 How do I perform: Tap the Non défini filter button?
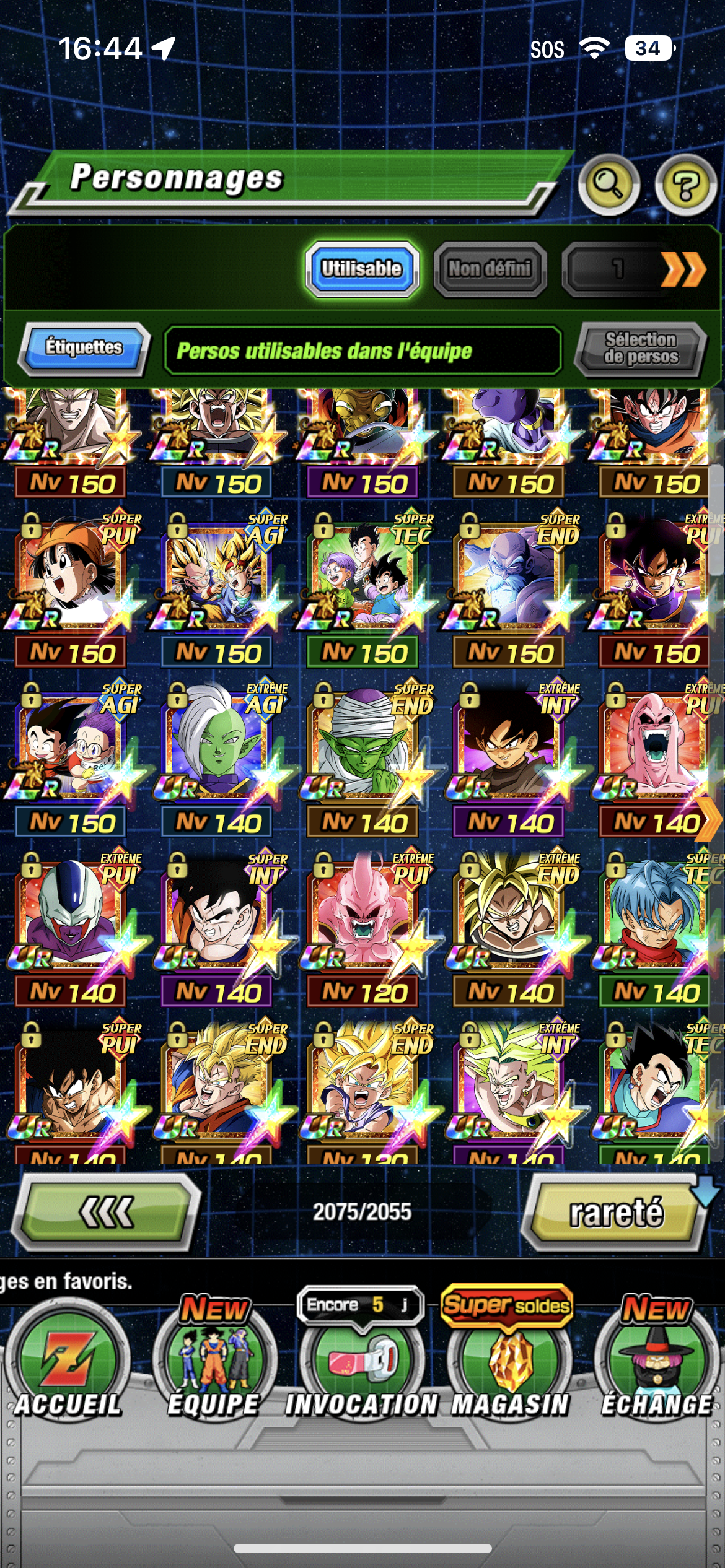coord(490,269)
